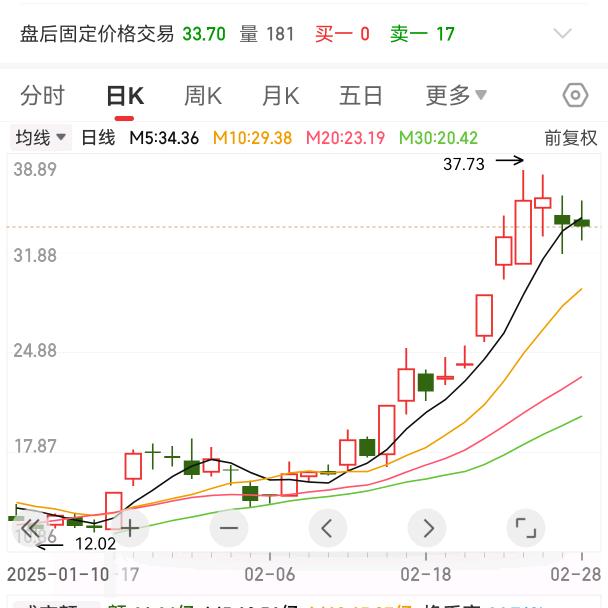
Task: Move chart to later dates with right arrow
Action: click(427, 527)
